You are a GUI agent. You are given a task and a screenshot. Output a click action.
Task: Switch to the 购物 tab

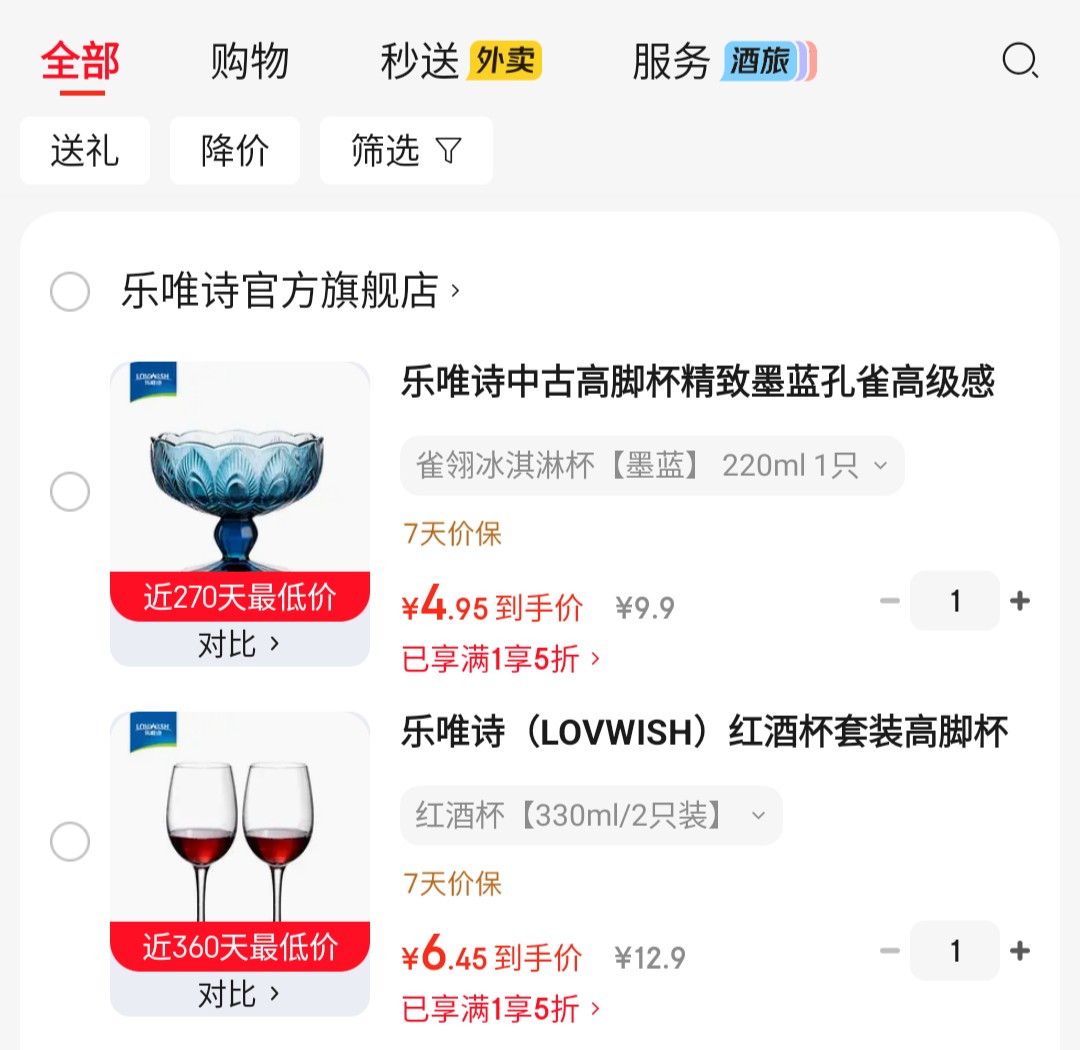[x=249, y=62]
